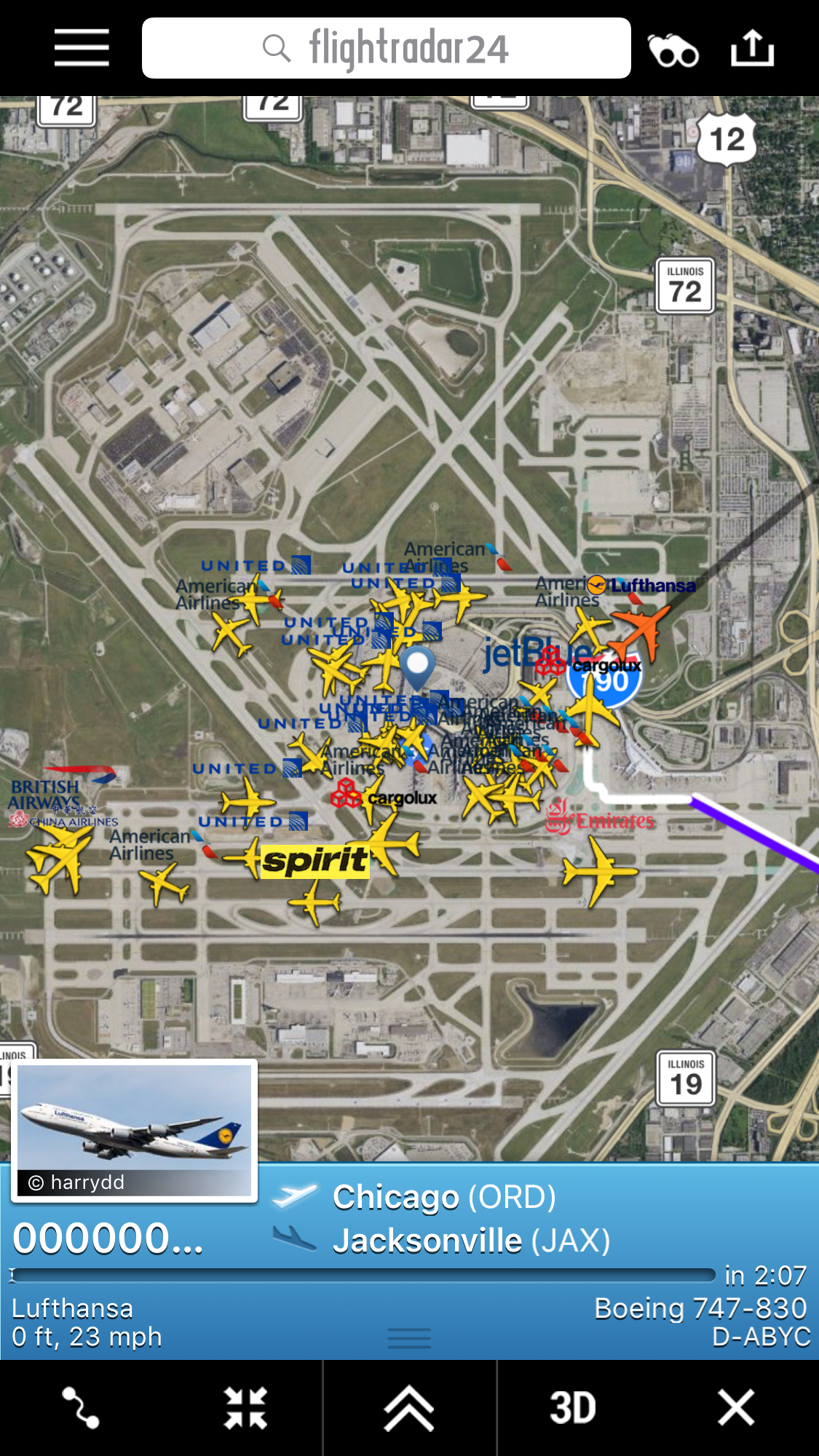Collapse the map view with arrows icon
Image resolution: width=819 pixels, height=1456 pixels.
pos(245,1407)
